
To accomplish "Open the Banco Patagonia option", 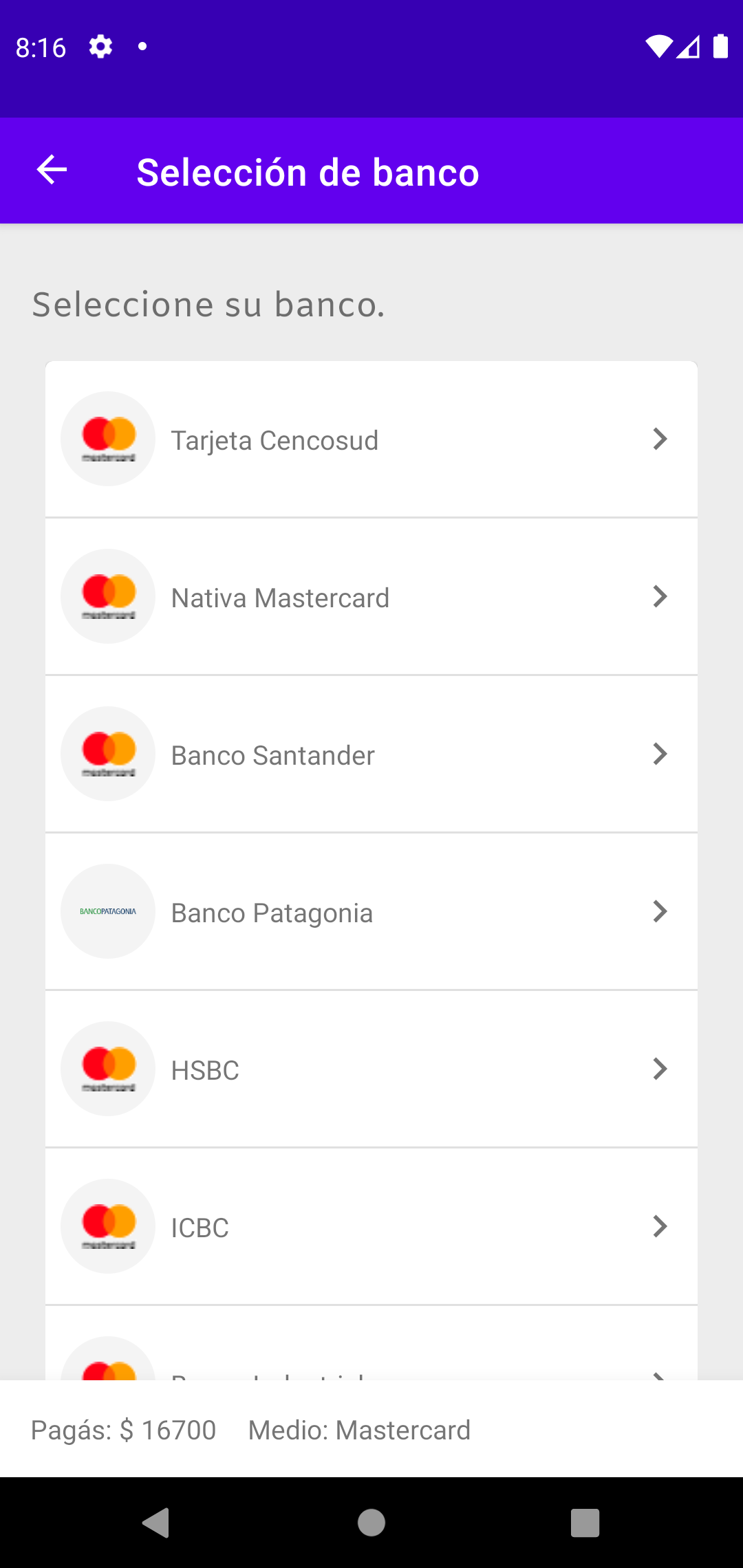I will click(x=371, y=912).
